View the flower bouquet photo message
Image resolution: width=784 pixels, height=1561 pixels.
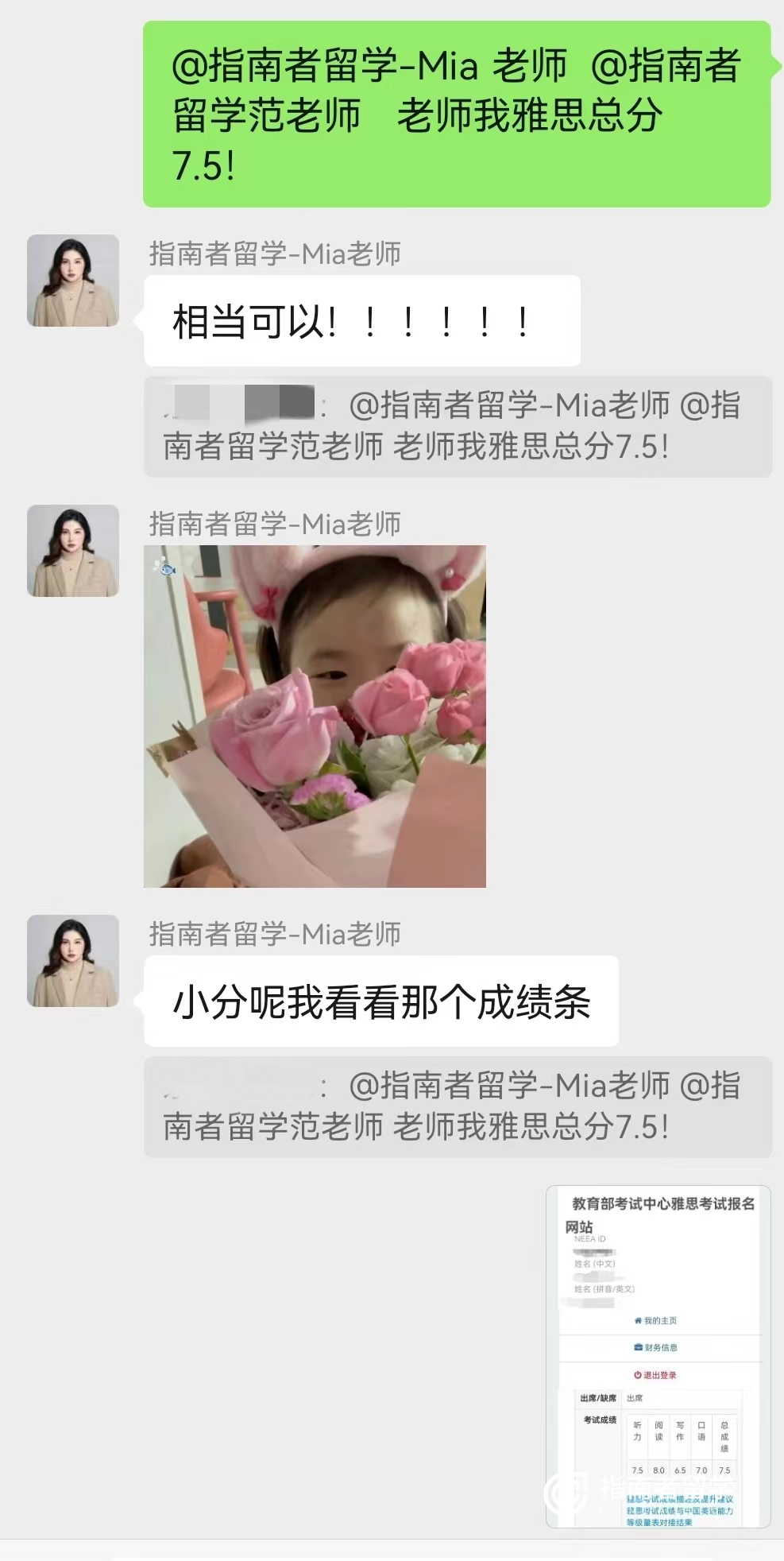pos(315,716)
